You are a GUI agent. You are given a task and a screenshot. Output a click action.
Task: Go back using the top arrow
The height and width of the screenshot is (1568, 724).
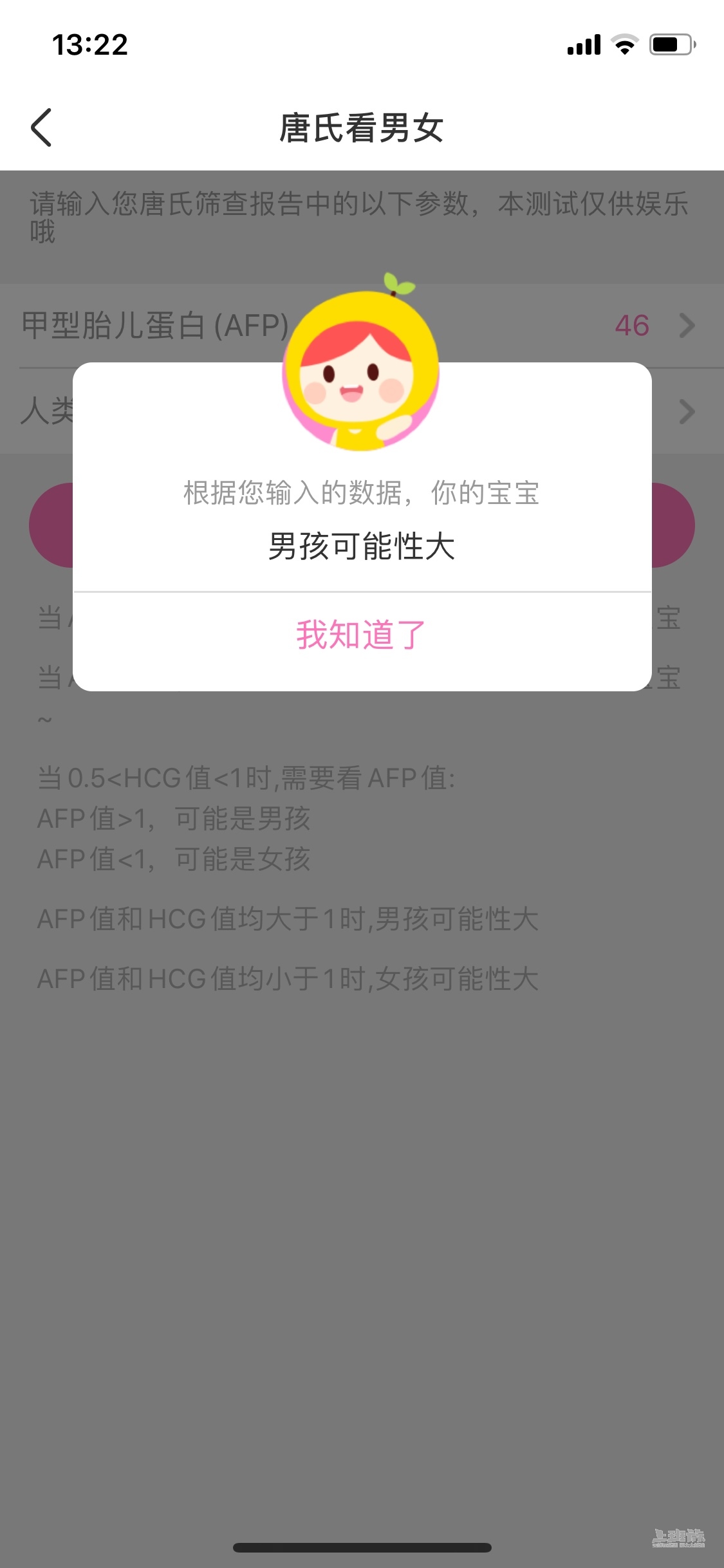[41, 127]
